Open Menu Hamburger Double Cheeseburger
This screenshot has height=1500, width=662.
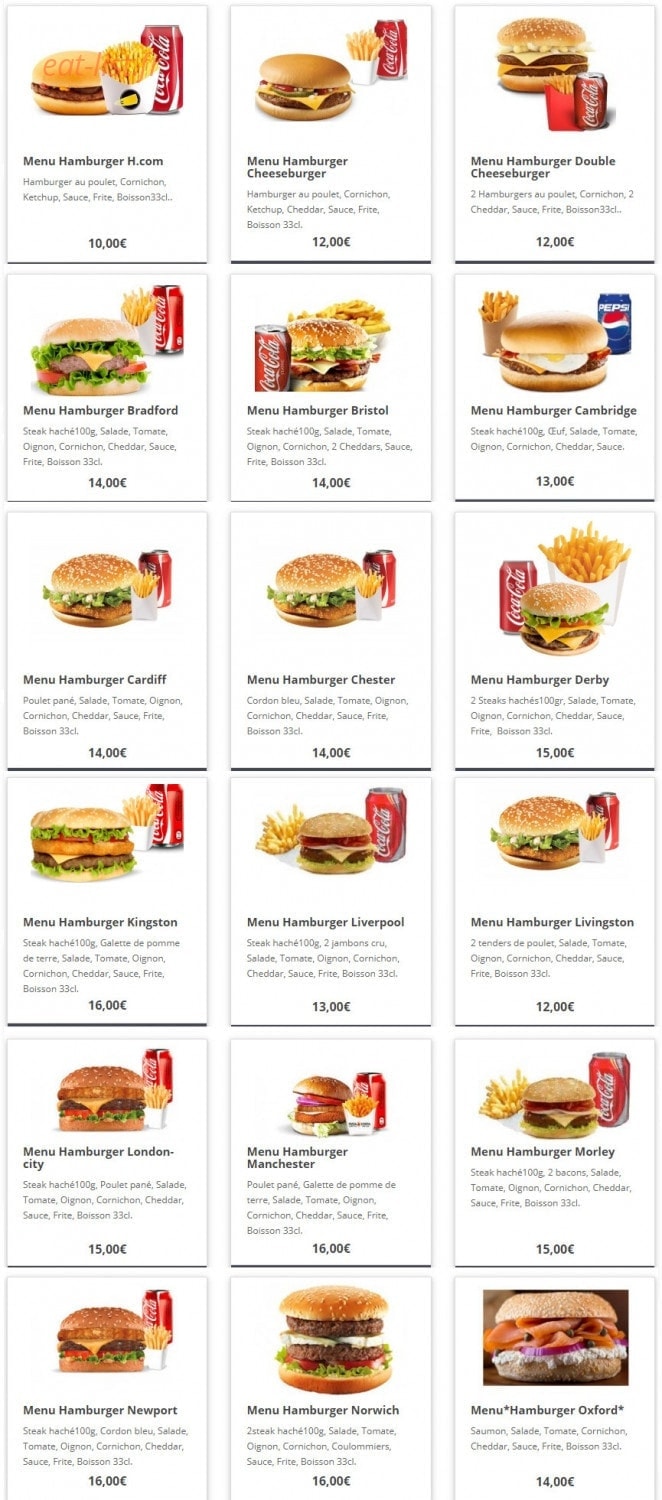(555, 134)
